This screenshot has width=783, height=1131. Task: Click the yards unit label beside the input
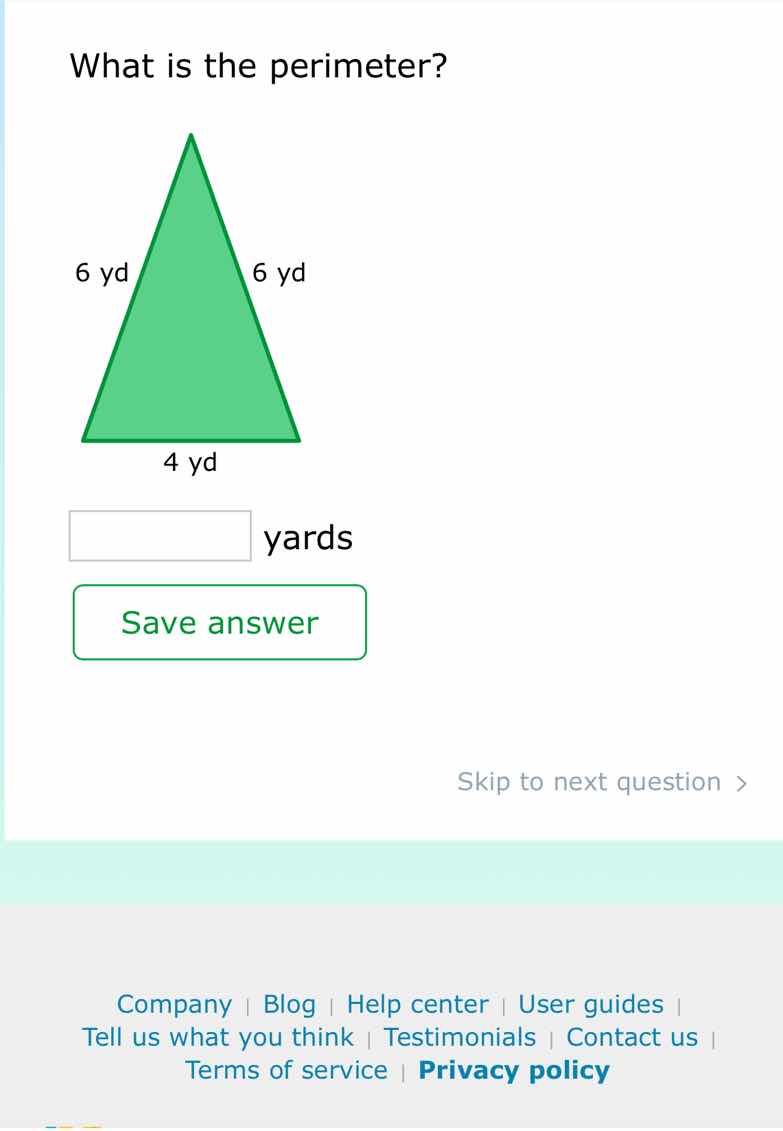pyautogui.click(x=308, y=537)
